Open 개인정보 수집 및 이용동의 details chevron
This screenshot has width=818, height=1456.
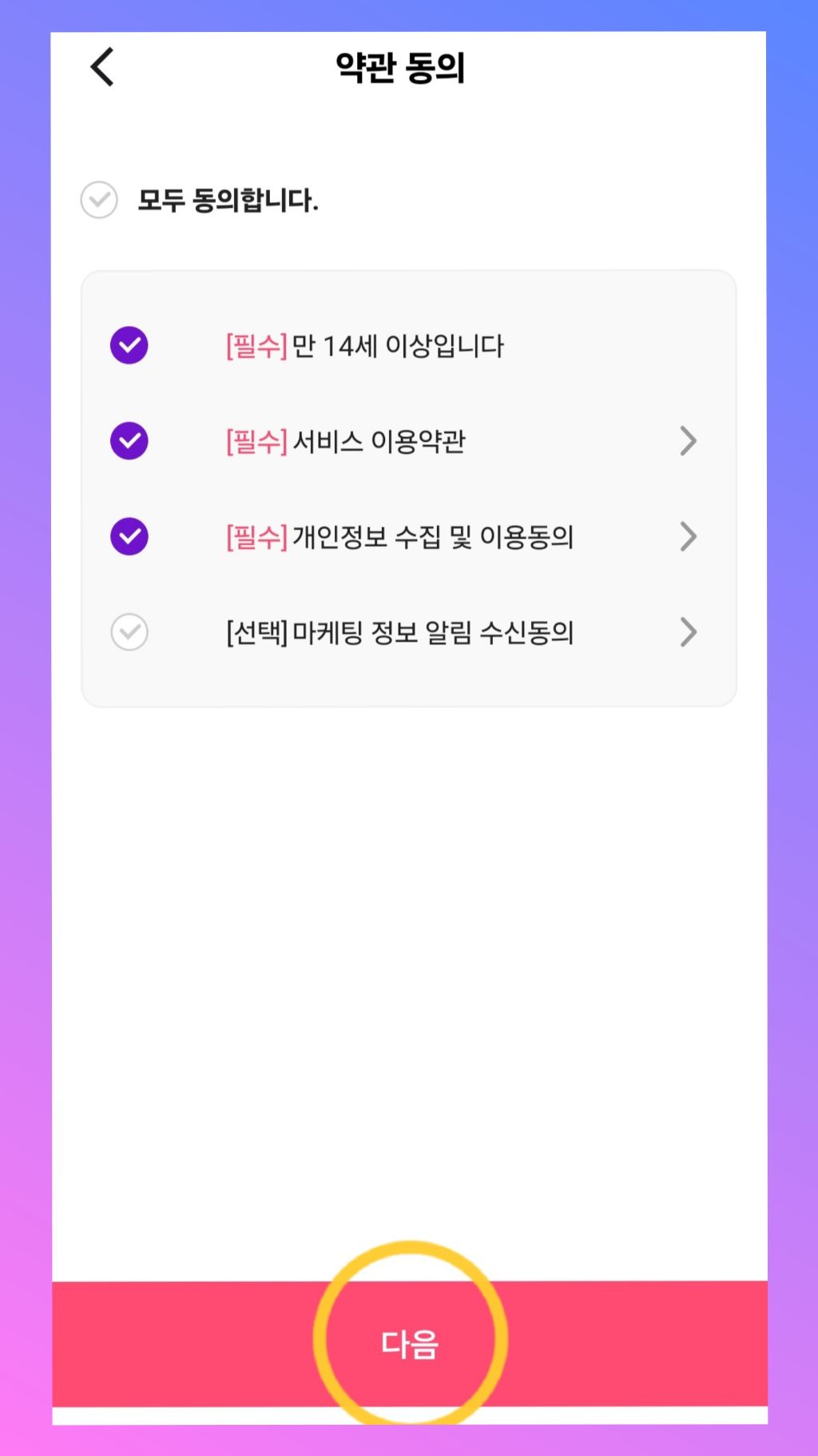(688, 536)
